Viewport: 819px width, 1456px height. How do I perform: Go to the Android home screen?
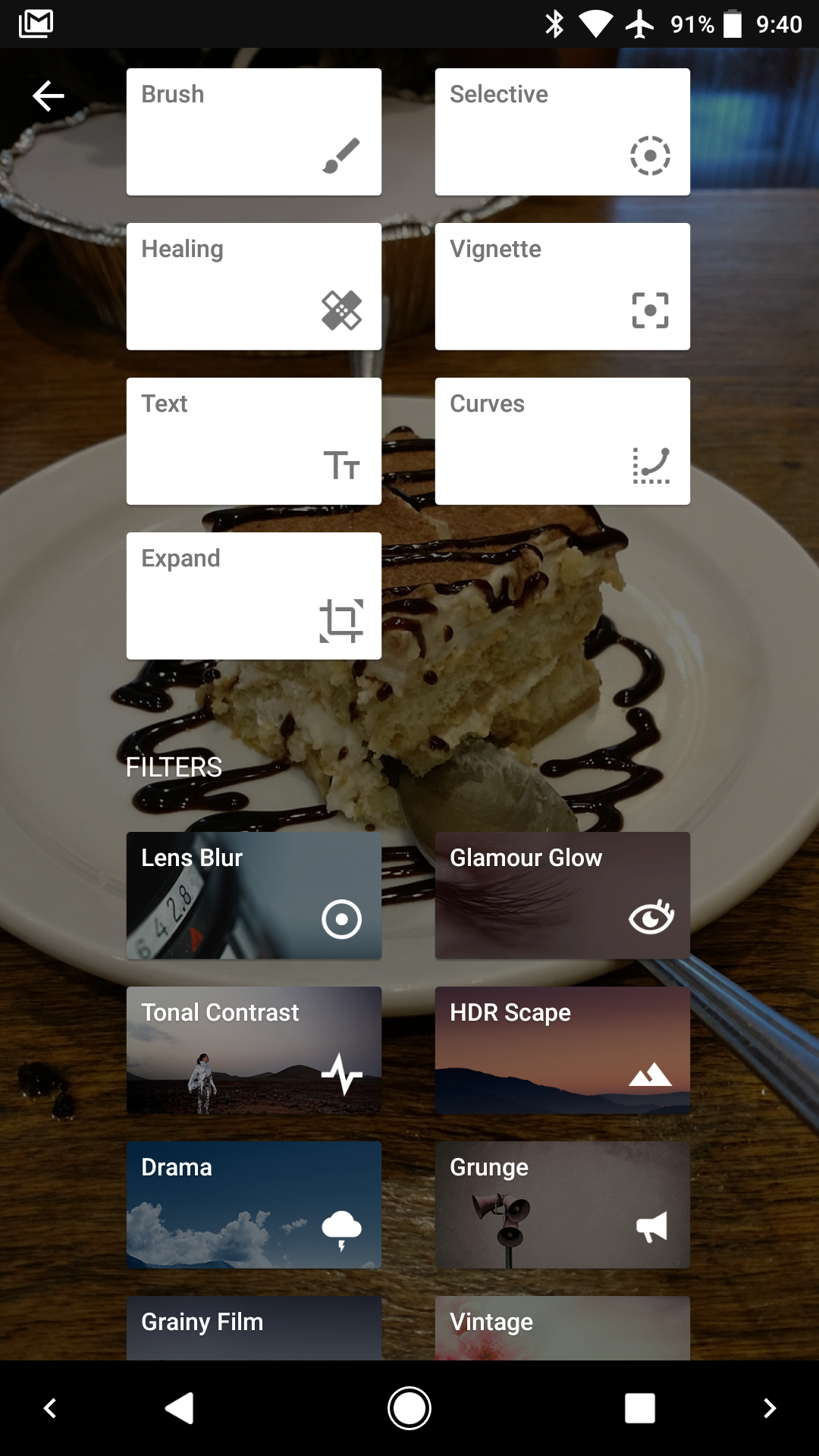409,1408
